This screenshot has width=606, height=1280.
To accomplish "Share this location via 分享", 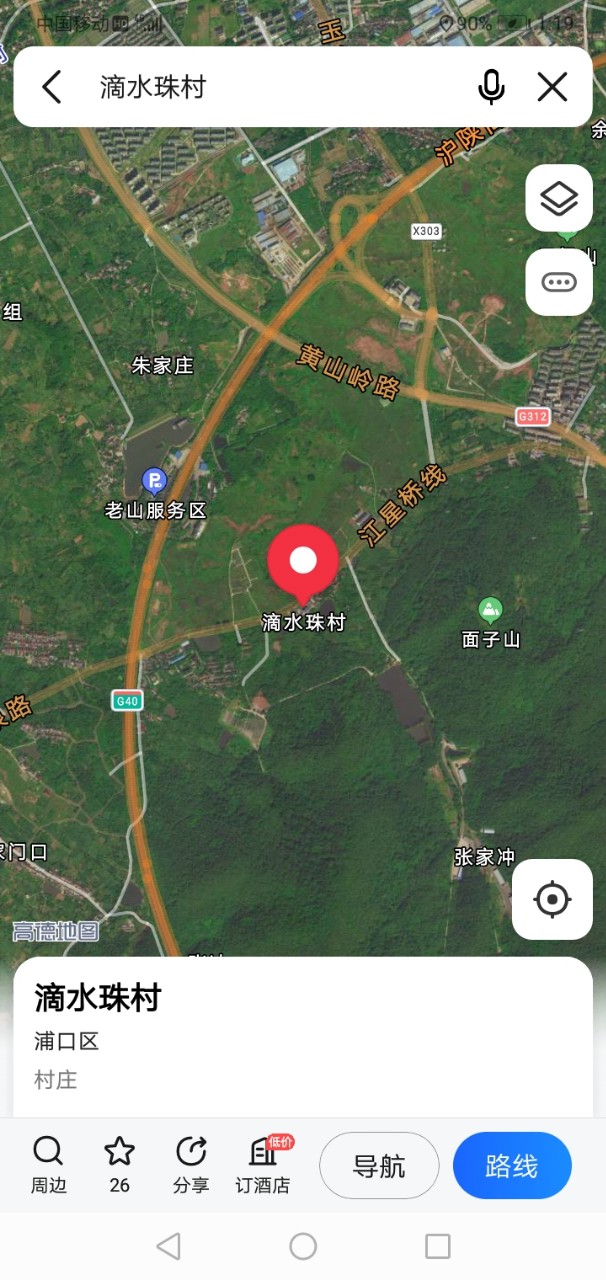I will click(191, 1165).
